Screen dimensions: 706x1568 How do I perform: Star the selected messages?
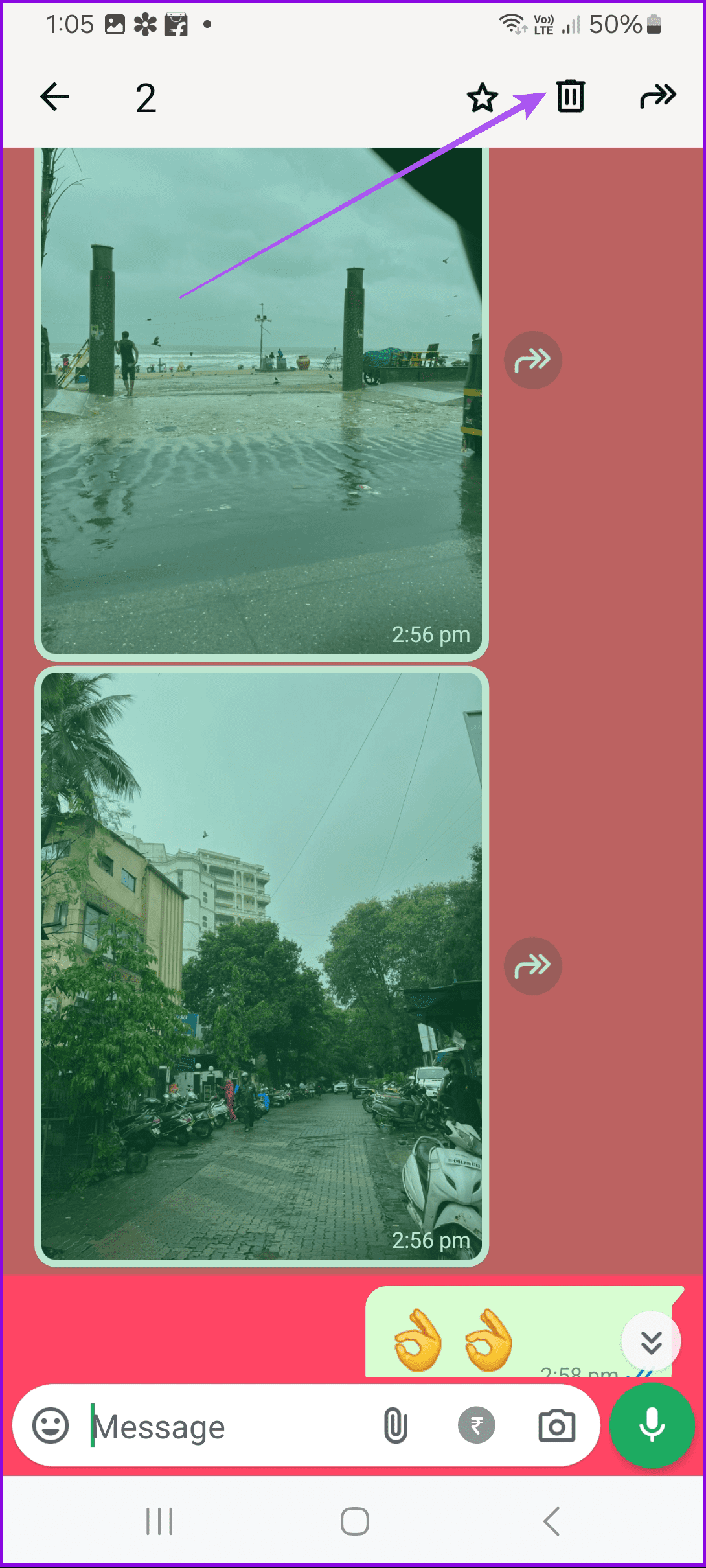pyautogui.click(x=483, y=98)
